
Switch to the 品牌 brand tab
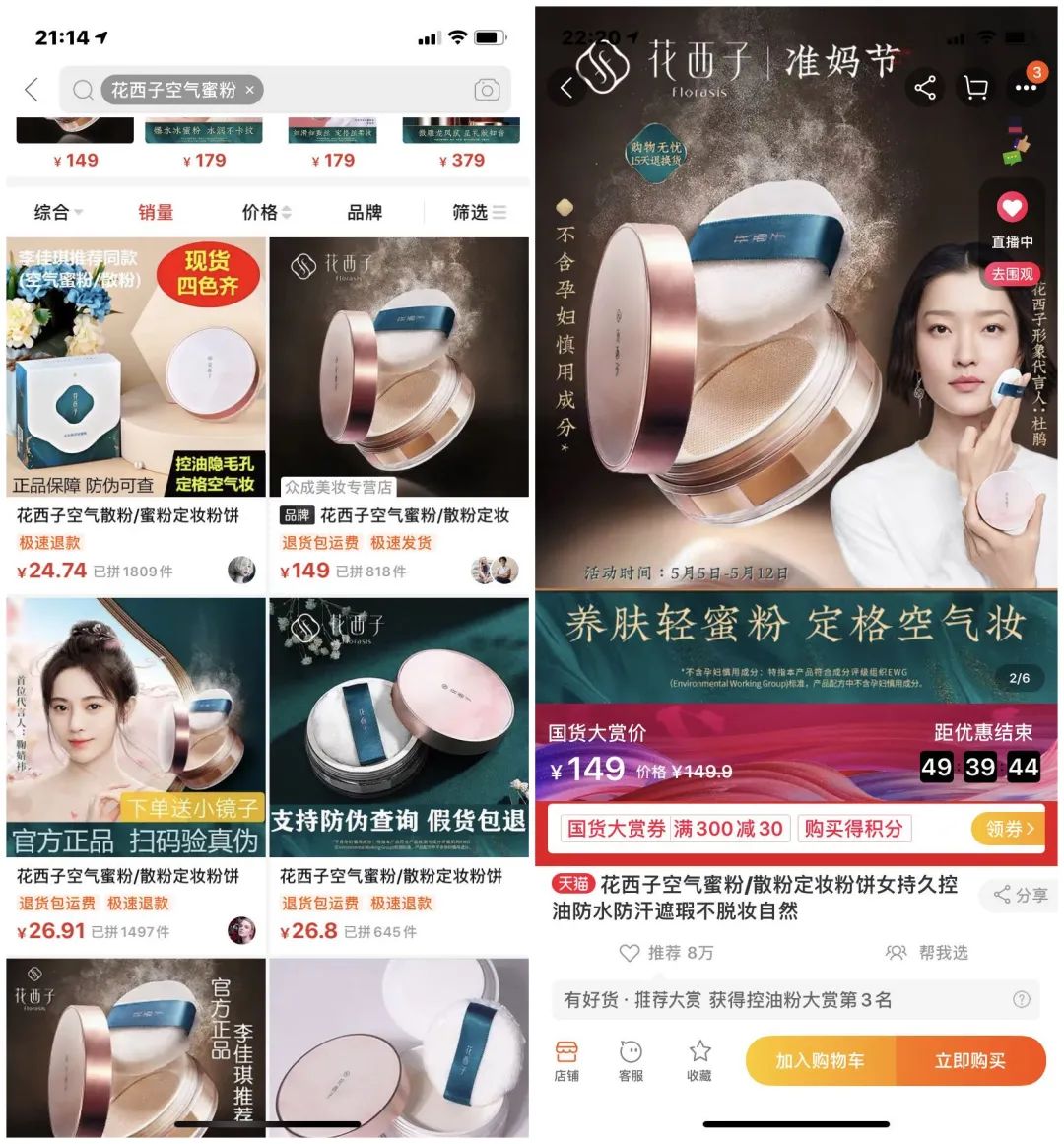coord(366,212)
